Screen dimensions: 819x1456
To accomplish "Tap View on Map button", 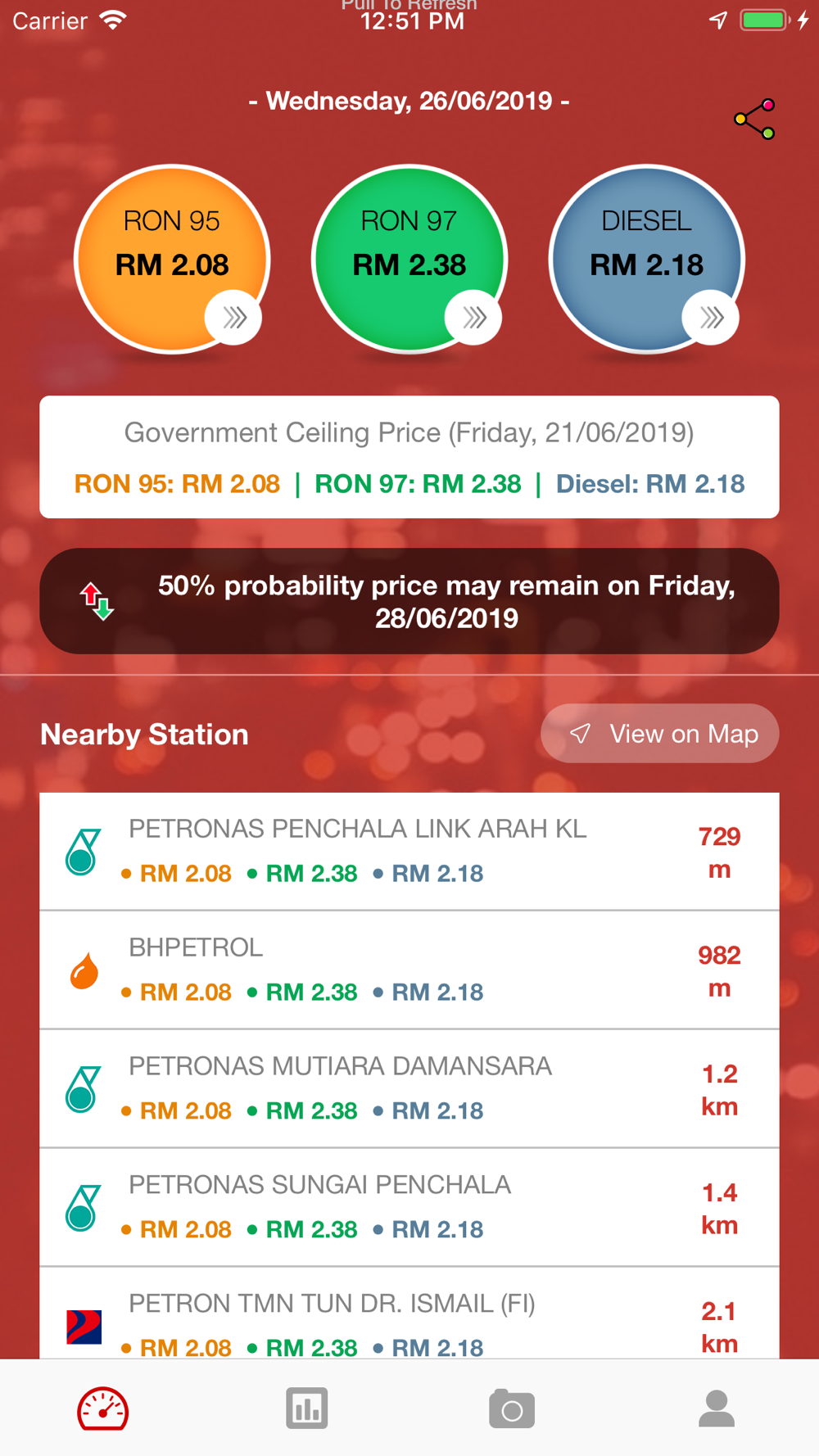I will pos(660,734).
